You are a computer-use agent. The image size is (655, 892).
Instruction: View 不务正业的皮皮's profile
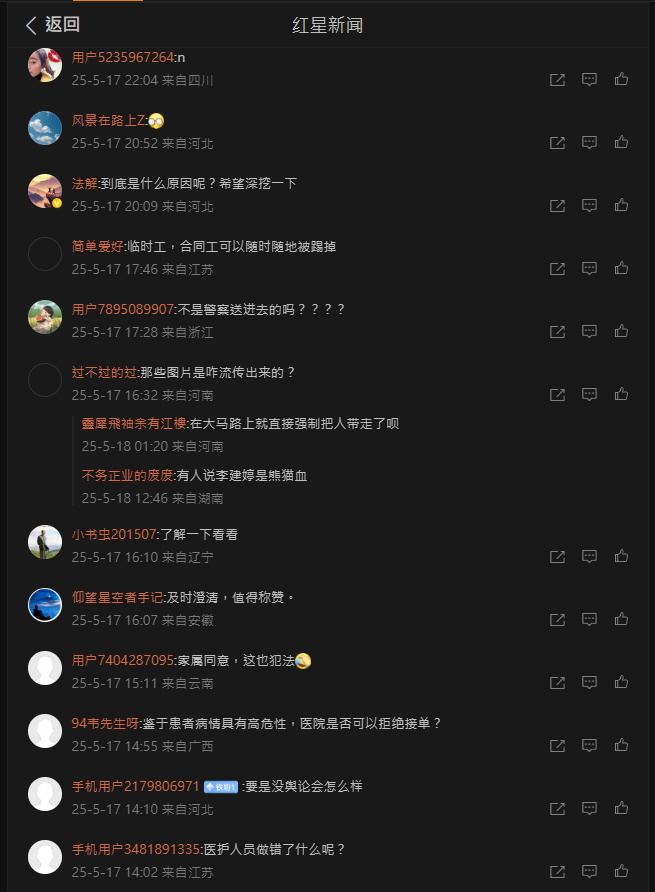[x=128, y=475]
